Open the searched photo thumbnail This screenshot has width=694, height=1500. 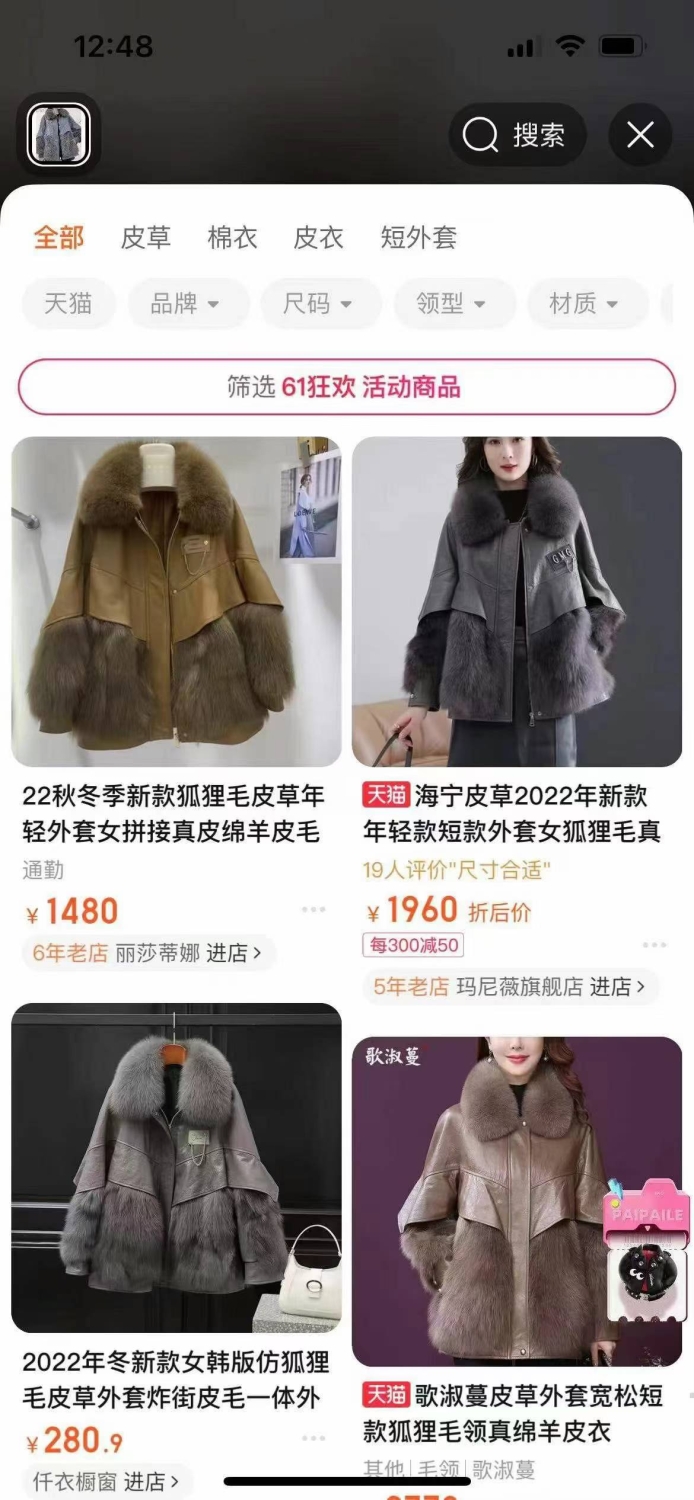(x=59, y=135)
